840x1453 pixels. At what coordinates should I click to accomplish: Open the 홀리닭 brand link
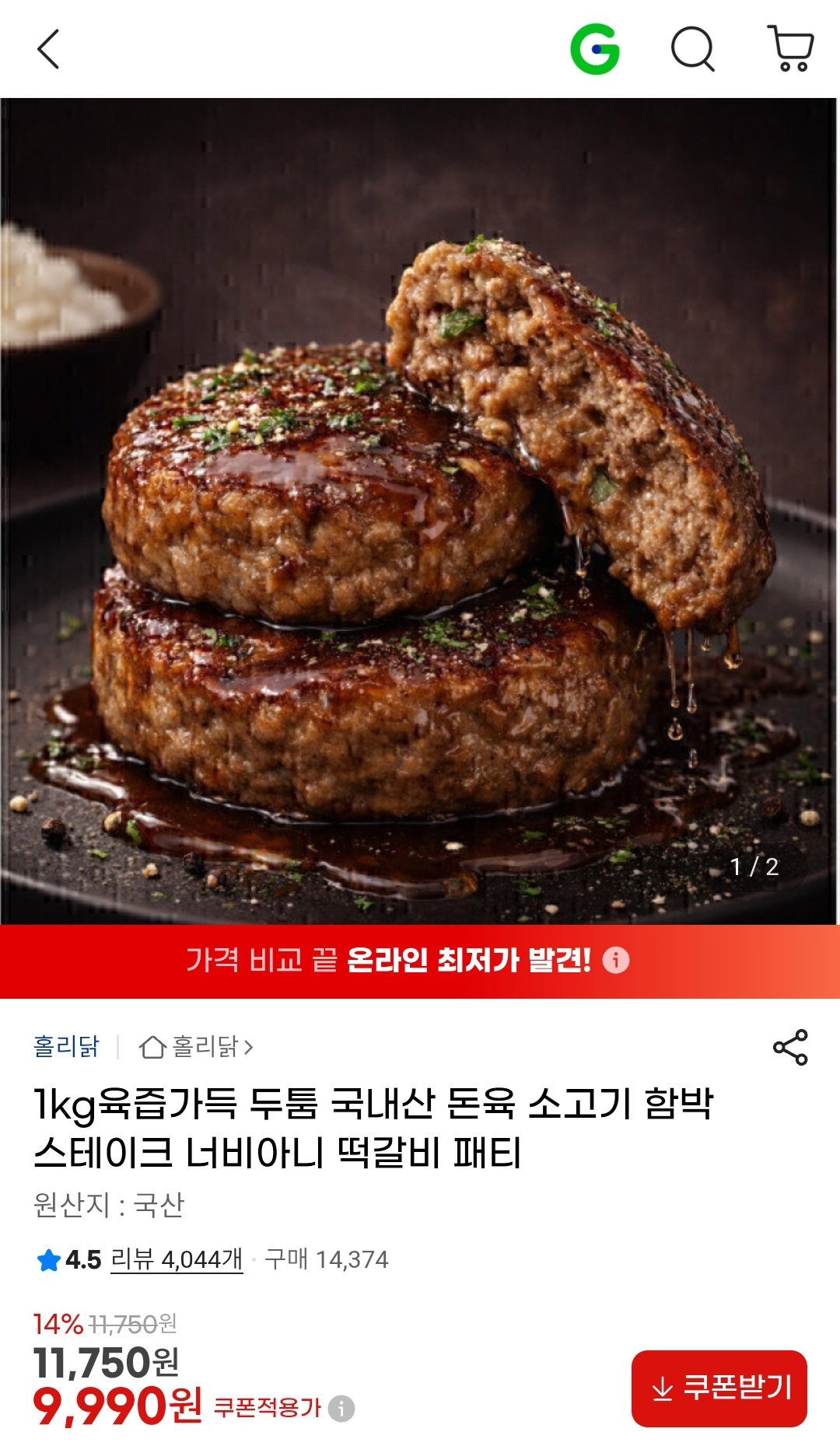coord(67,1047)
